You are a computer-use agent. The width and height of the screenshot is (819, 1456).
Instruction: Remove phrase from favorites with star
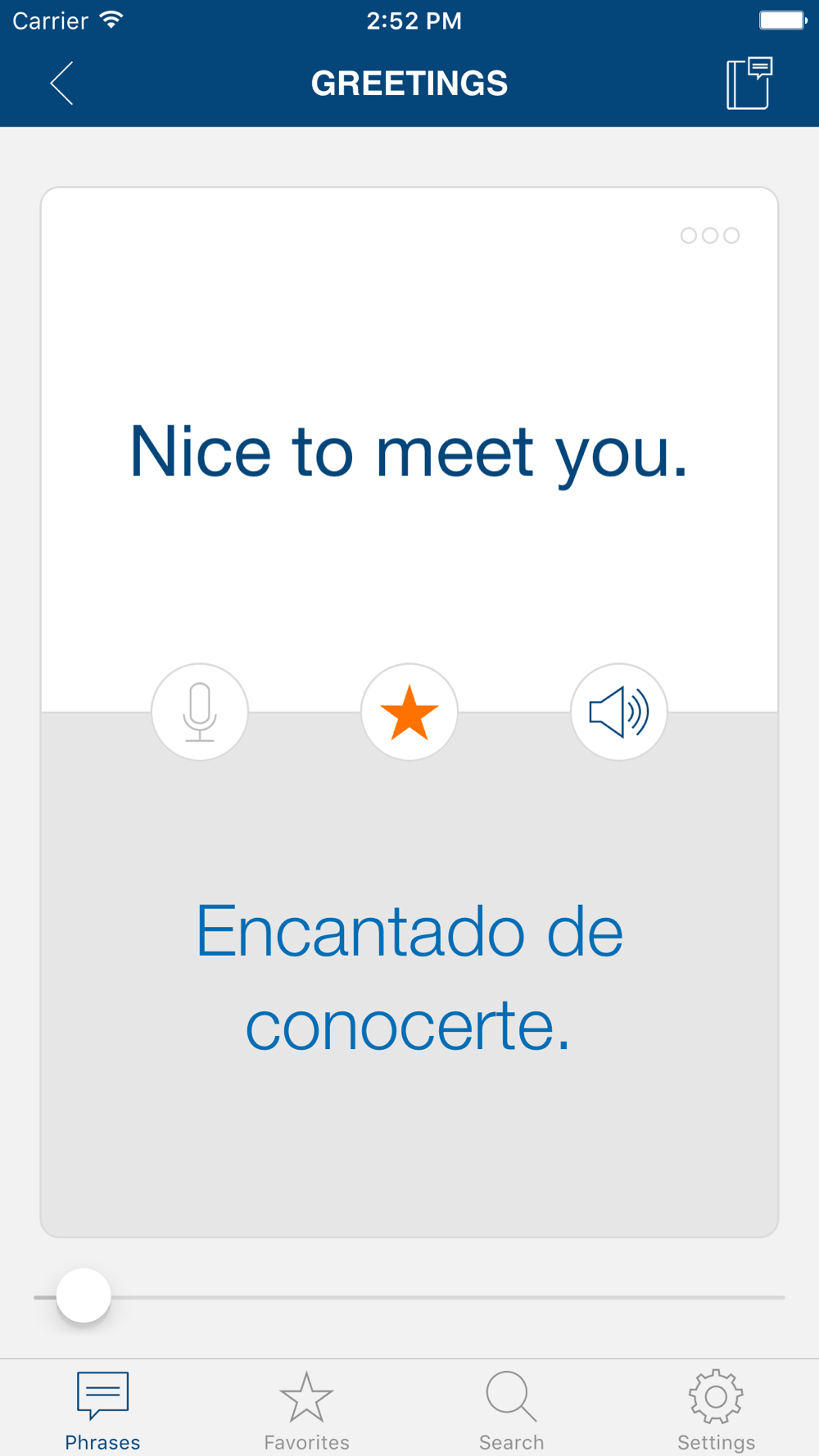[409, 712]
